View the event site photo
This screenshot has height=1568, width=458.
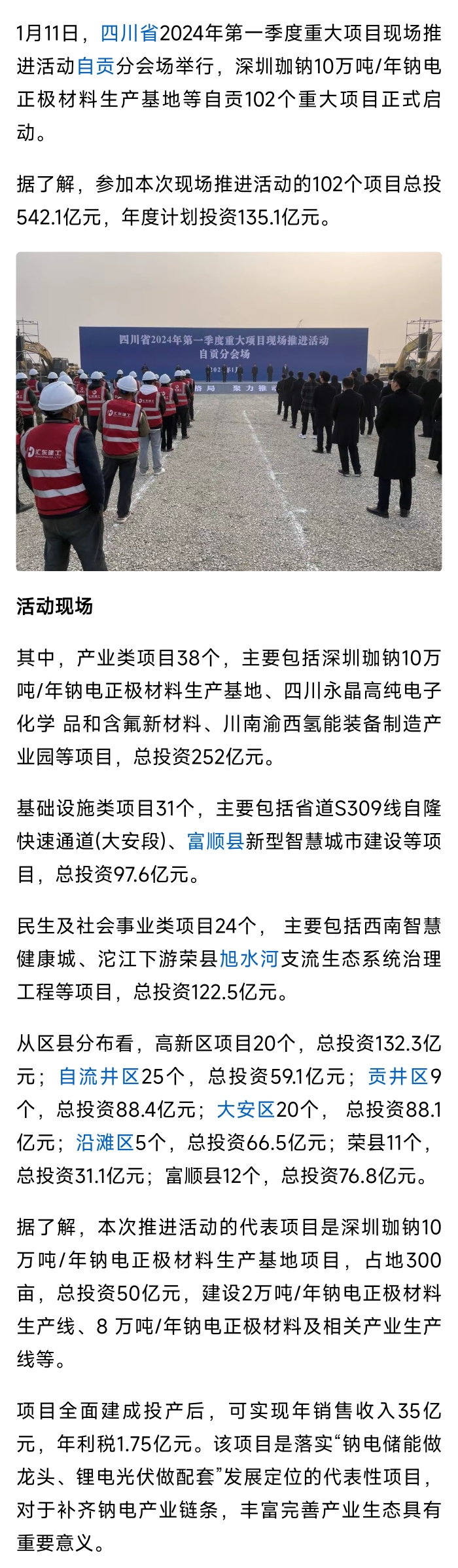(229, 411)
